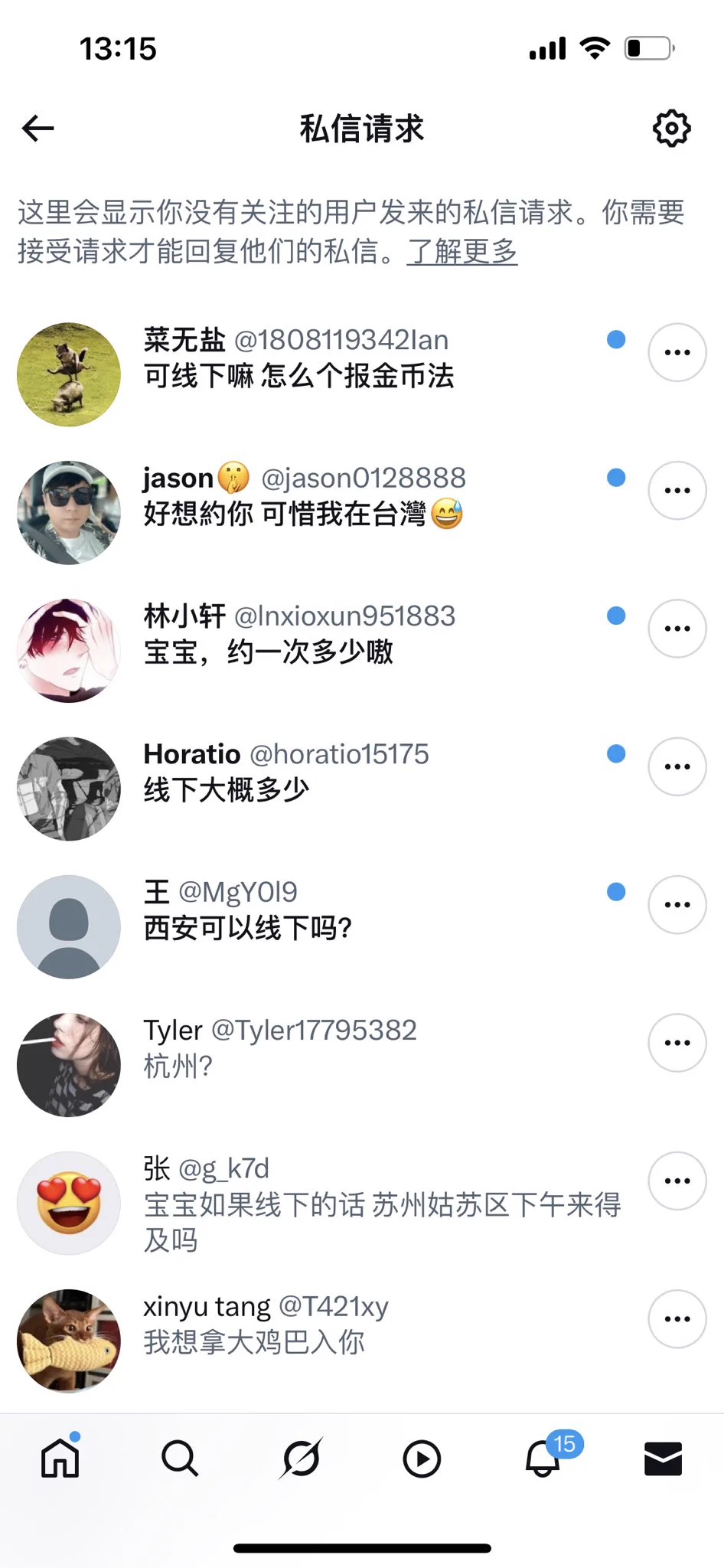Show options for Horatio's message request
Screen dimensions: 724x1568
pos(677,767)
